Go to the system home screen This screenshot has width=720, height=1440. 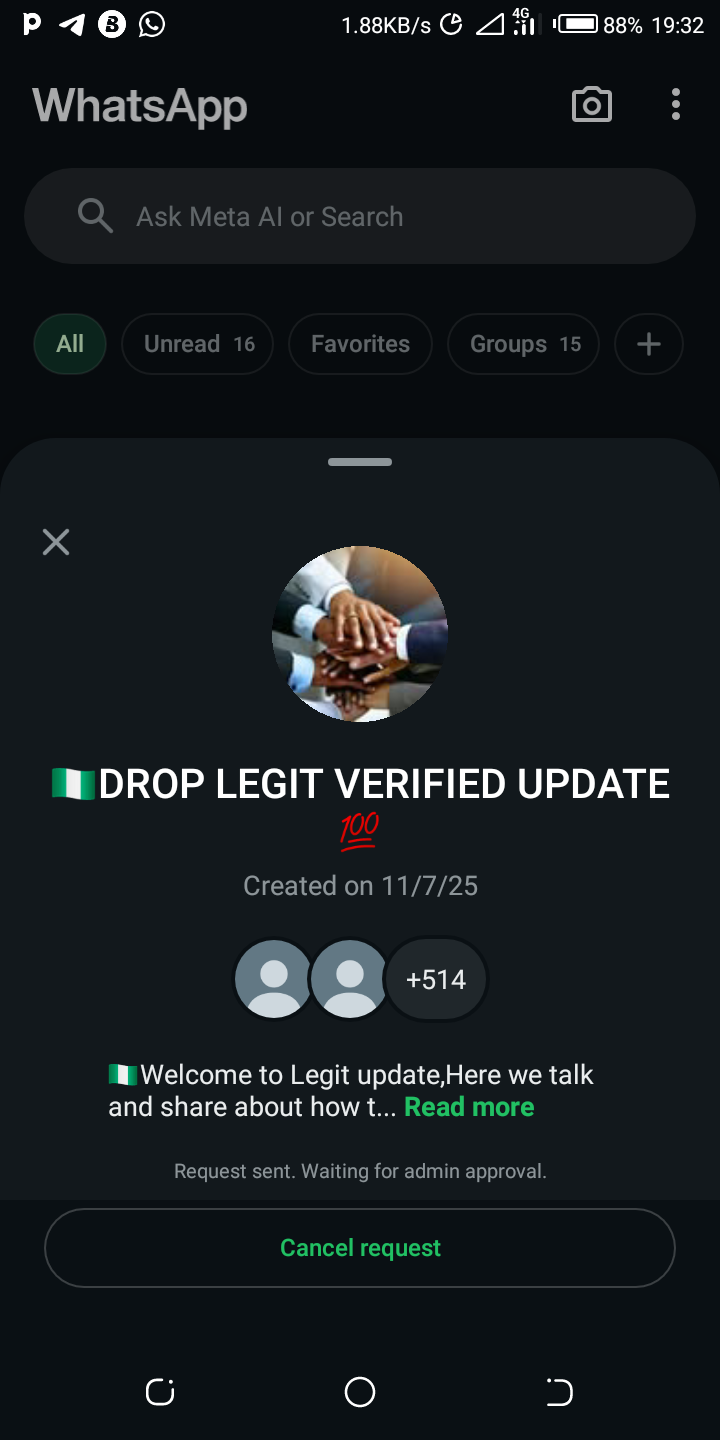(x=360, y=1392)
